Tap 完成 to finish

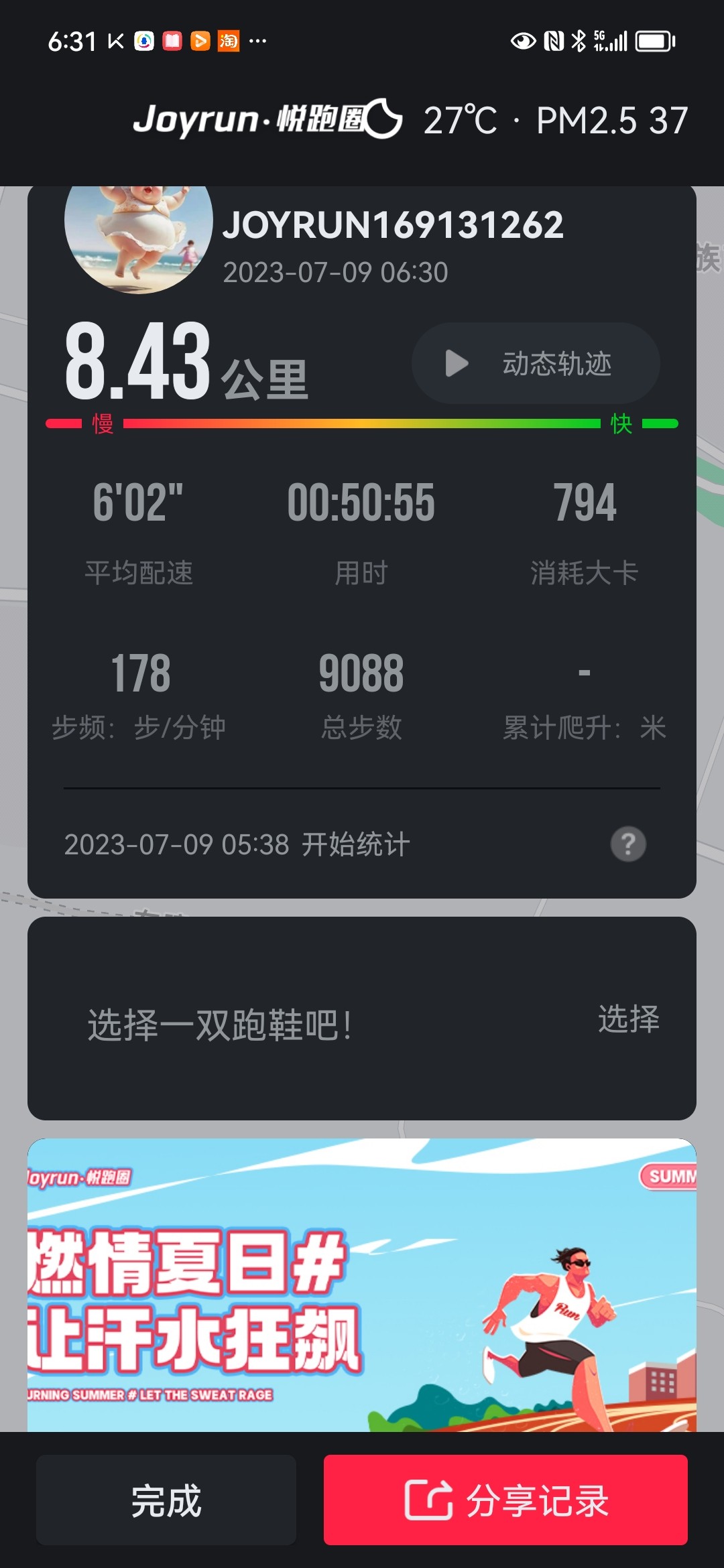point(166,1500)
